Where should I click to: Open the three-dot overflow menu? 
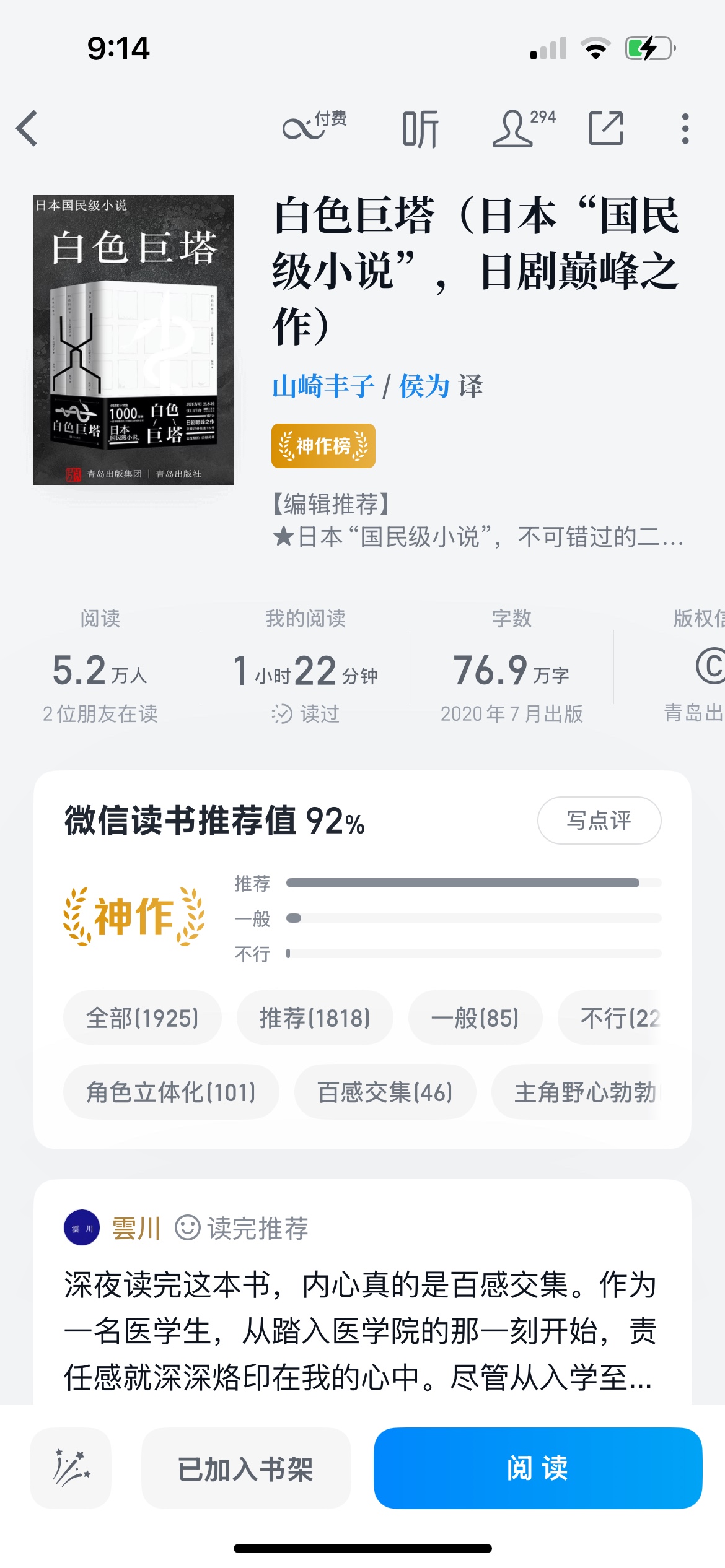pyautogui.click(x=685, y=129)
